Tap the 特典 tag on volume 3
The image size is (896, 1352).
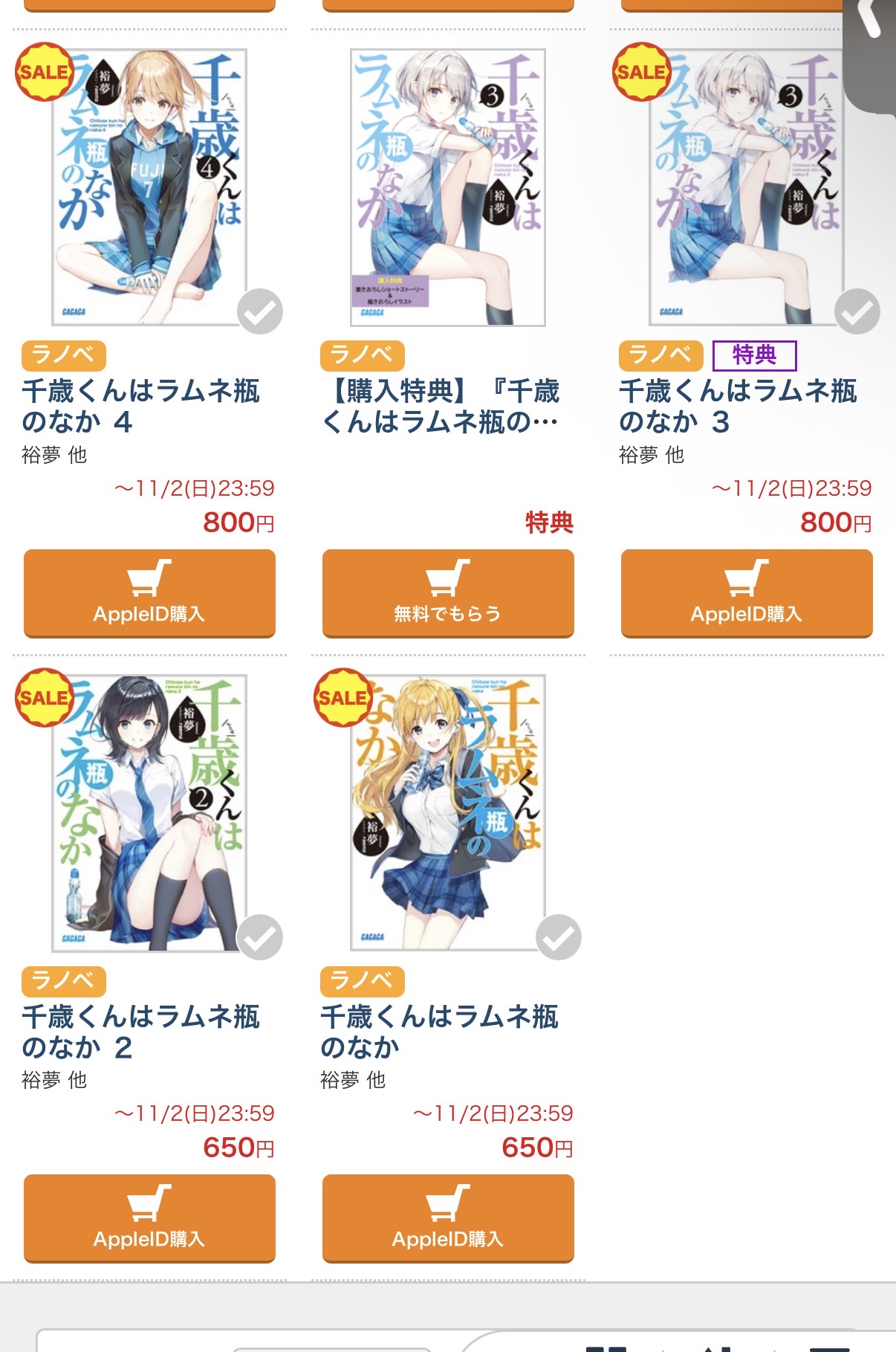(x=754, y=355)
